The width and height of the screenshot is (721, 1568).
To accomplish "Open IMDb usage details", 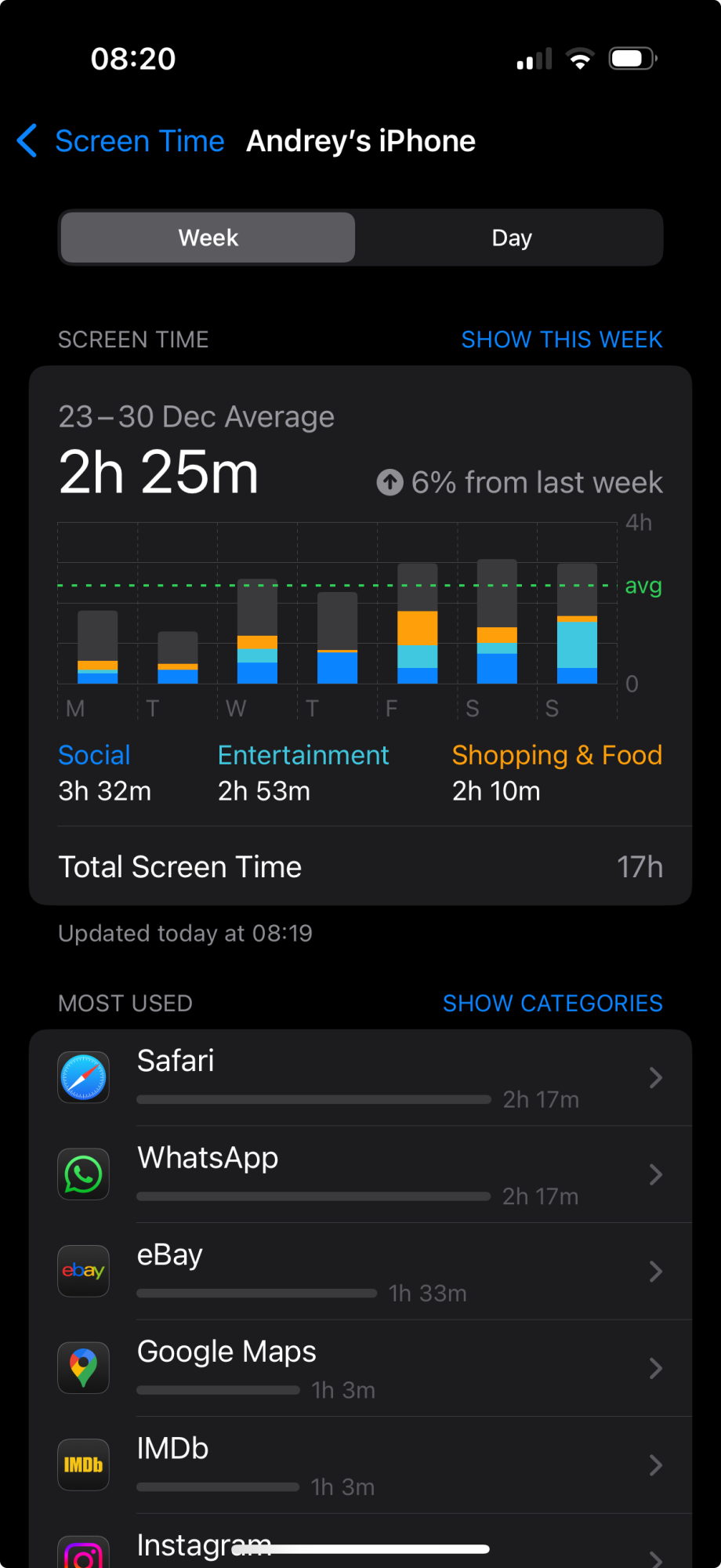I will tap(360, 1465).
